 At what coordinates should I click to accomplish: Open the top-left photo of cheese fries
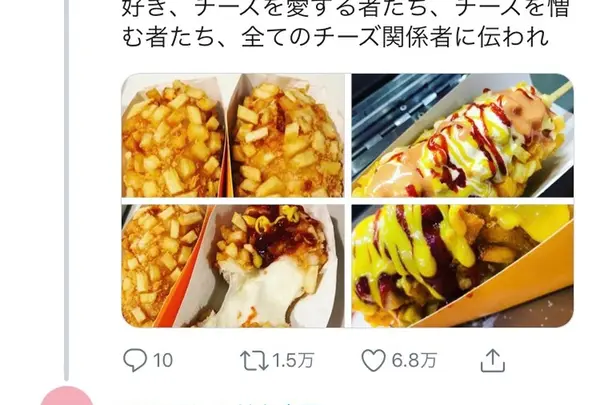[x=234, y=137]
